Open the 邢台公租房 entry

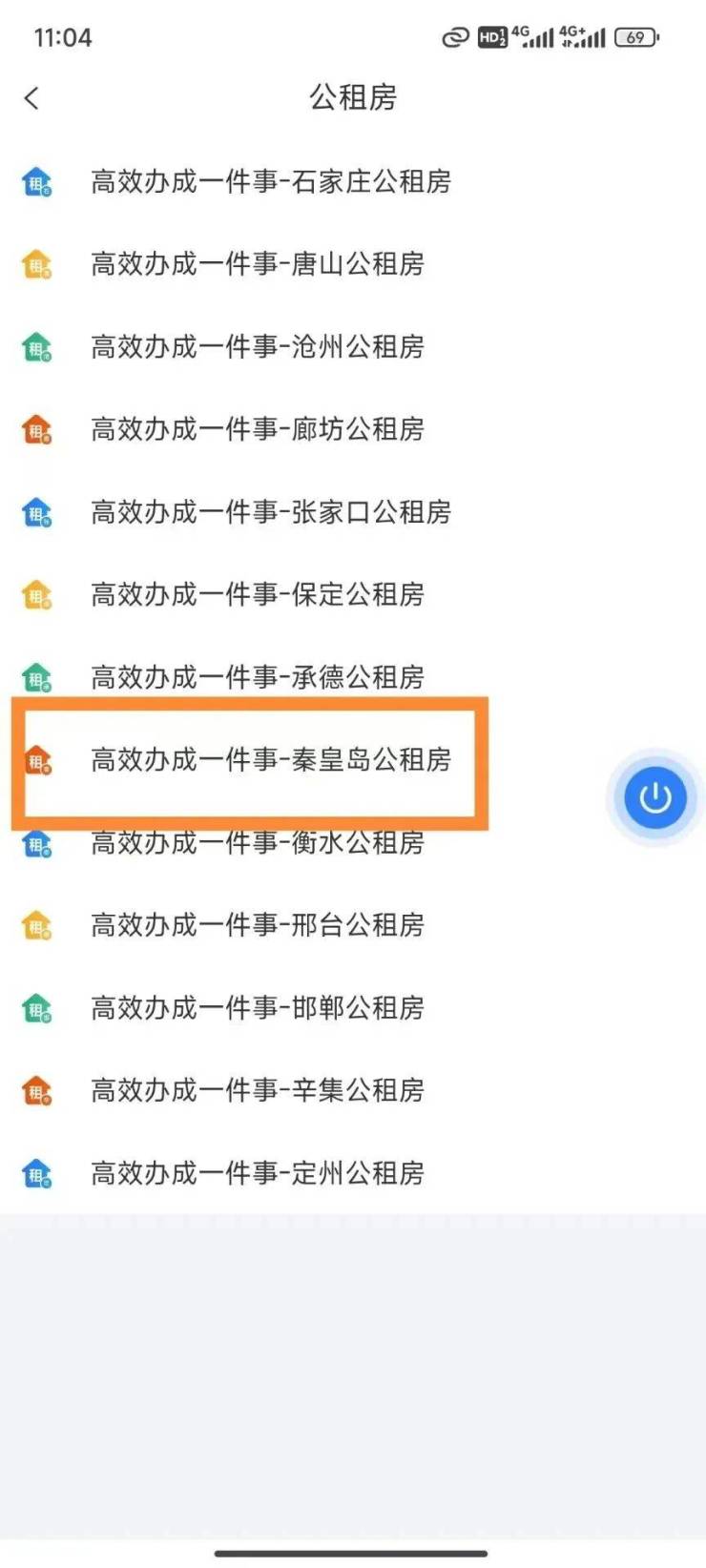[x=258, y=925]
